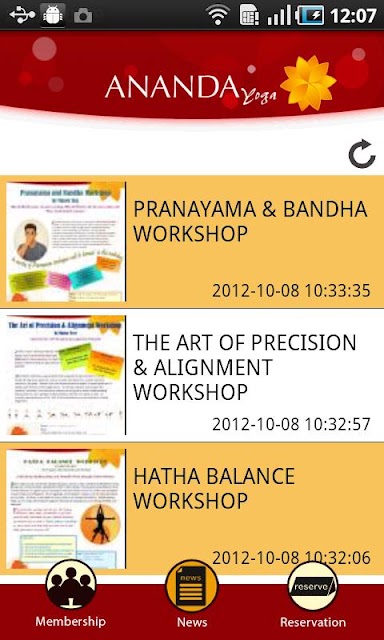Open Hatha Balance Workshop news item

coord(192,509)
